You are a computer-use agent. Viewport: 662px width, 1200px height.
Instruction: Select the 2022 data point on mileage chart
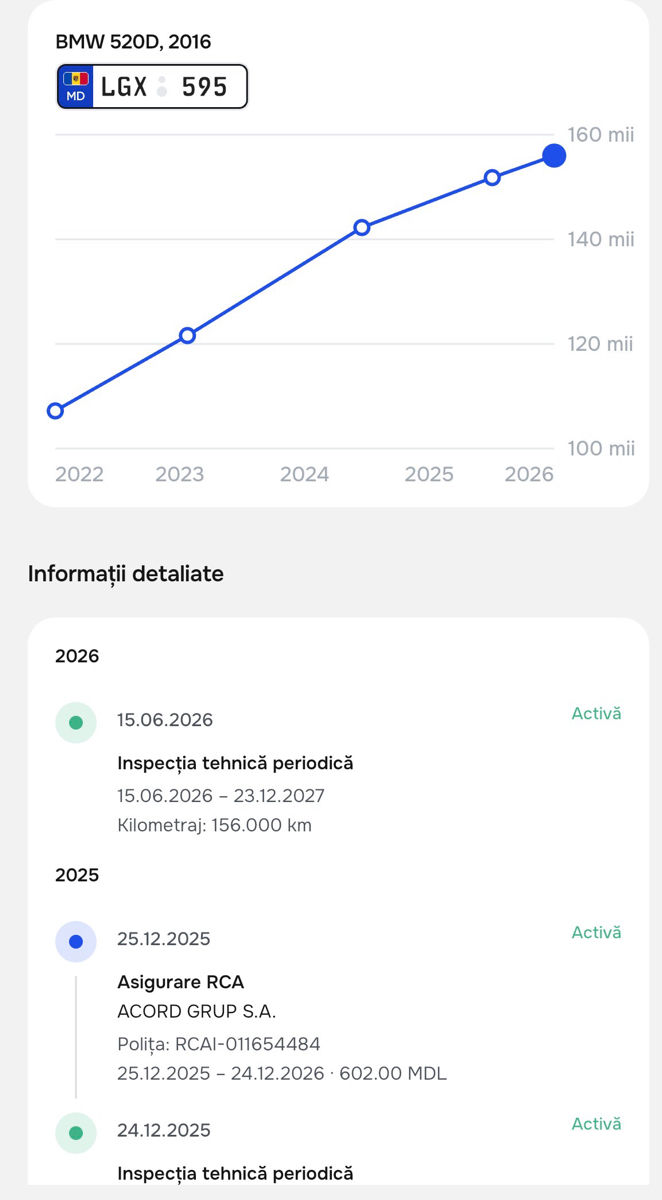(x=55, y=410)
